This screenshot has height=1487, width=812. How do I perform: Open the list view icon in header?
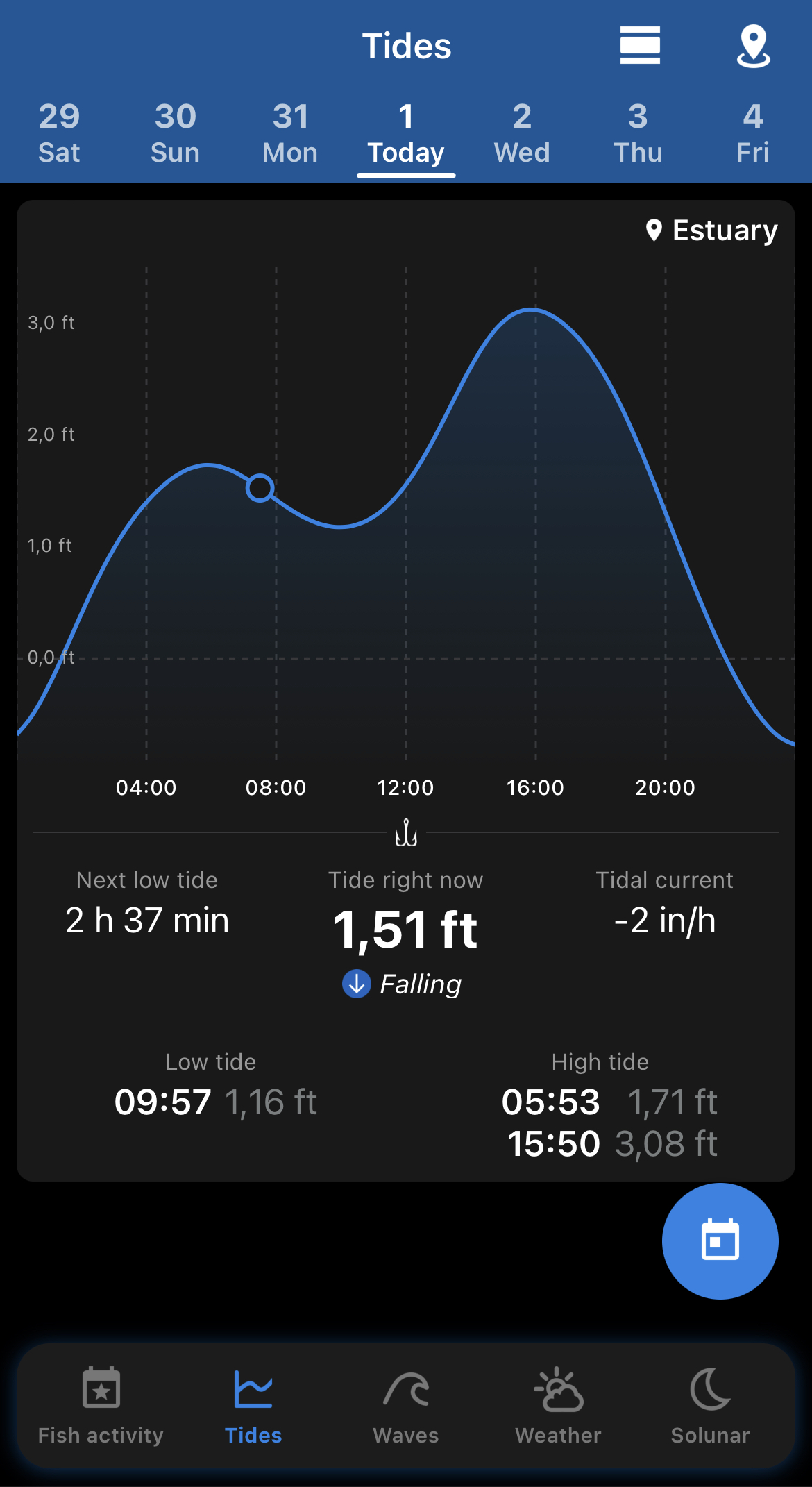(640, 46)
